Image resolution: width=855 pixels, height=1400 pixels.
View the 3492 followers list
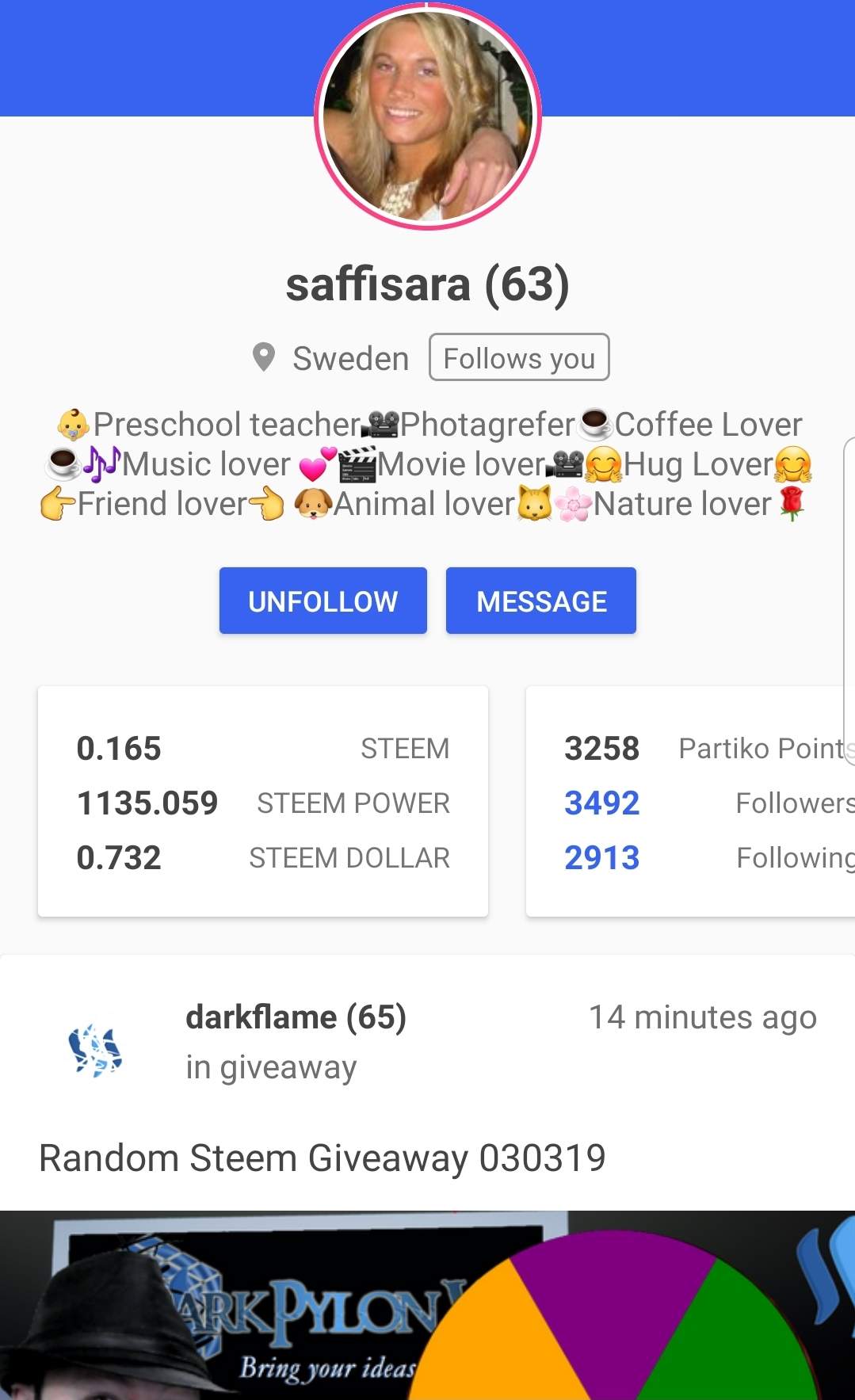(601, 803)
